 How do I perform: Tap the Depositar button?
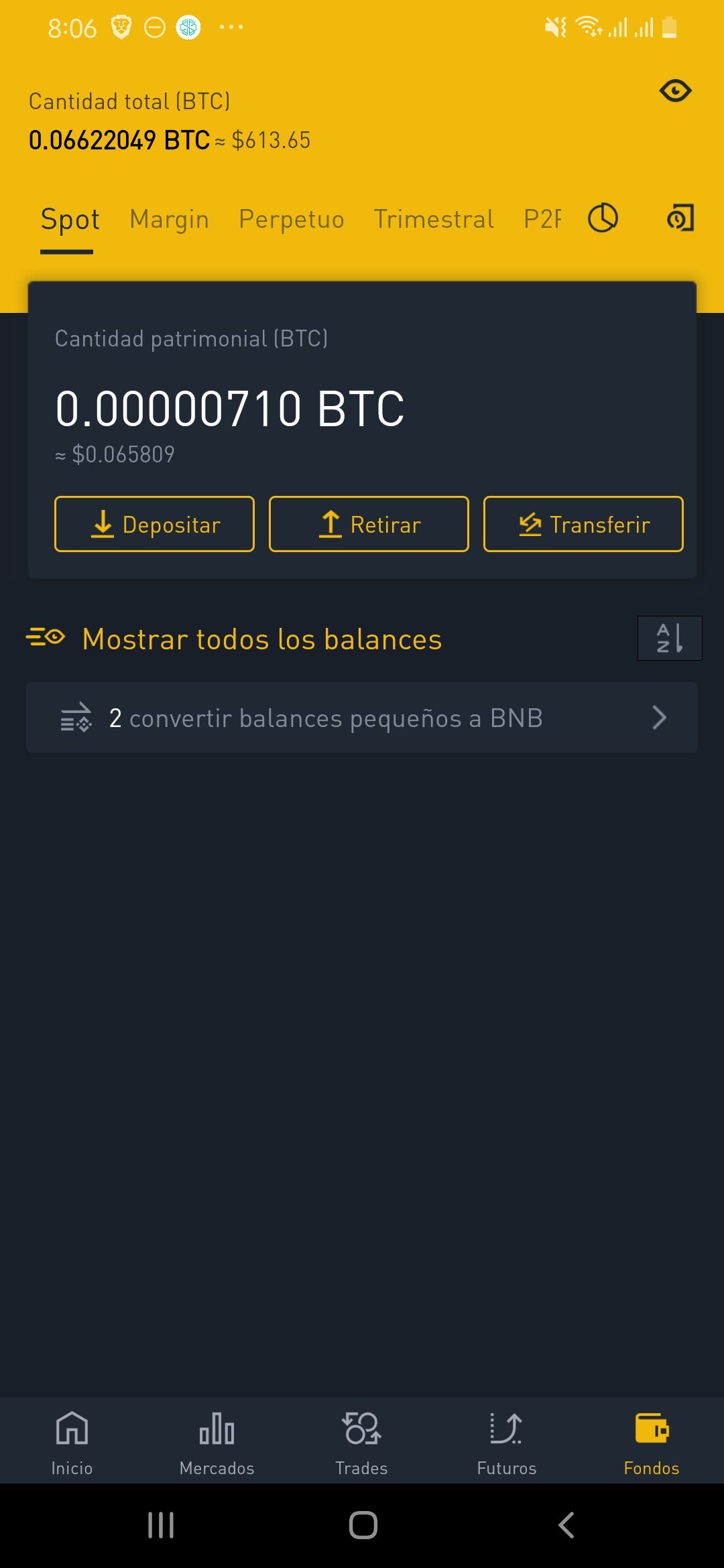pyautogui.click(x=154, y=524)
